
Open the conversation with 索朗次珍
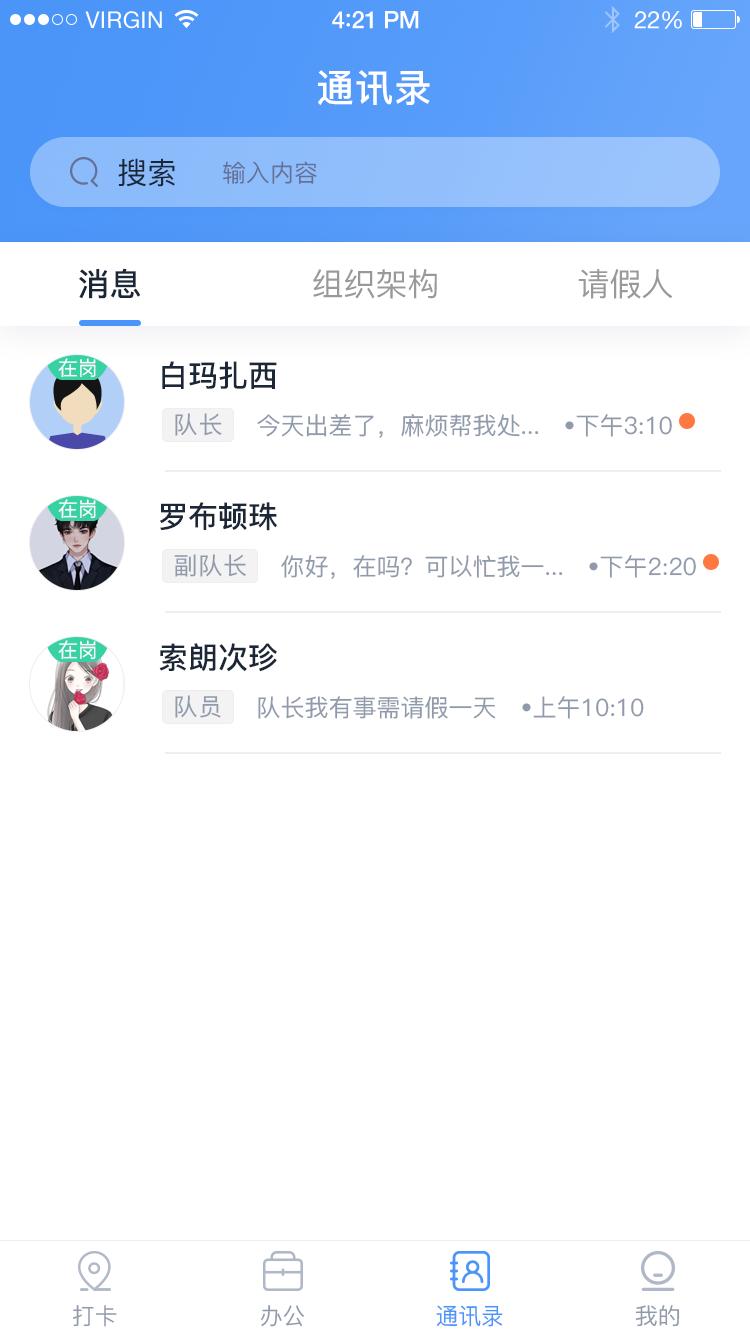400,685
